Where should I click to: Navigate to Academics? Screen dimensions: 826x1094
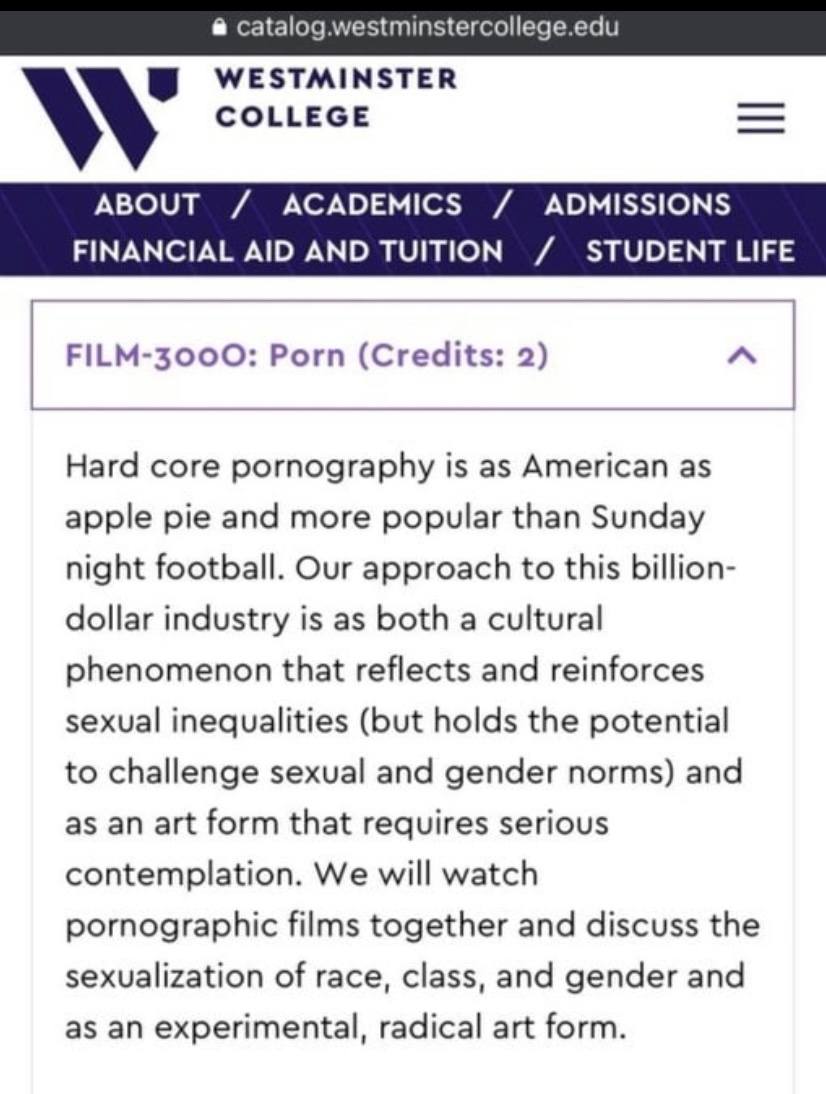click(x=372, y=205)
